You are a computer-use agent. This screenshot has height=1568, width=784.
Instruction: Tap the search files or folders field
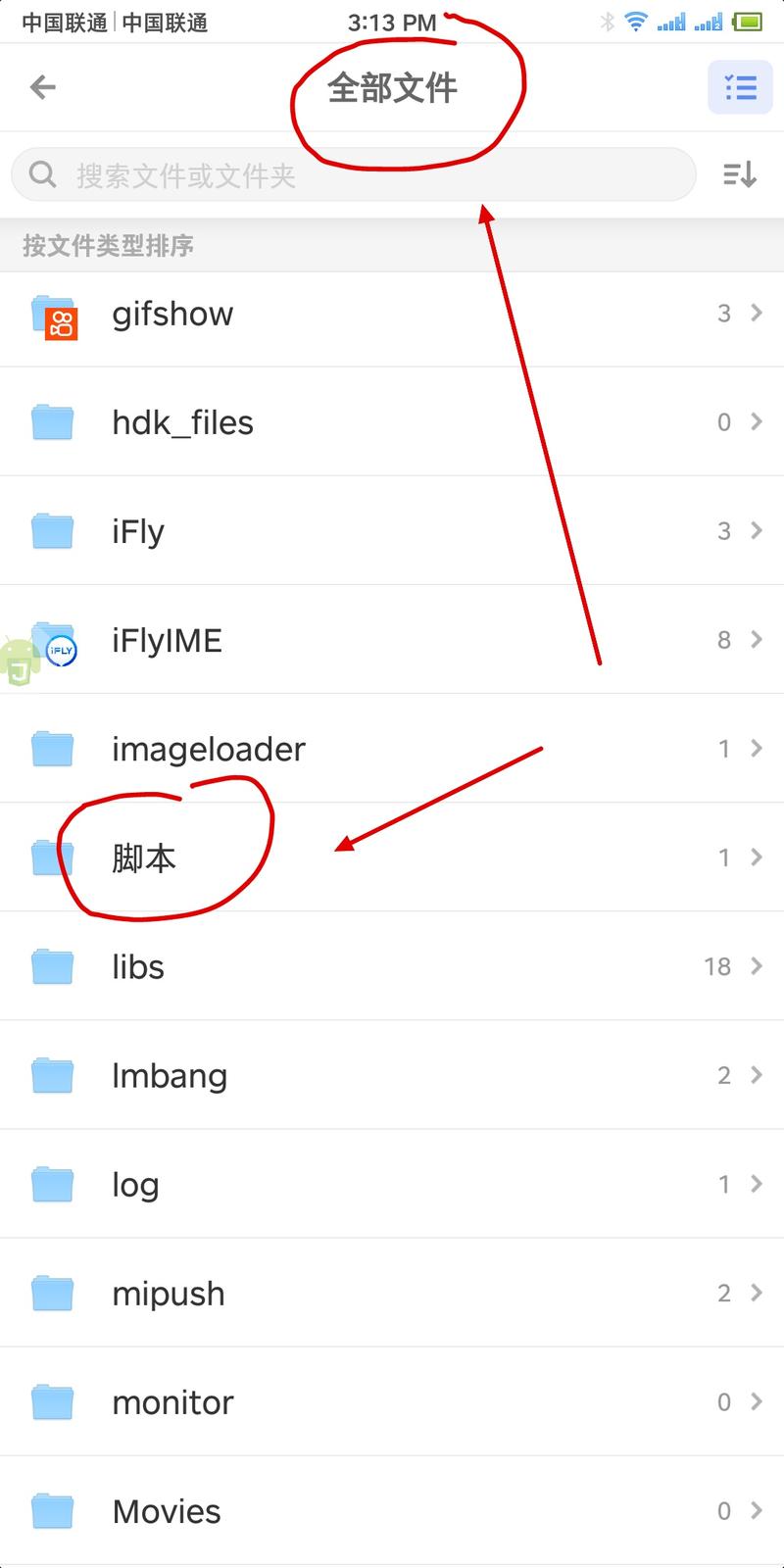pos(353,175)
